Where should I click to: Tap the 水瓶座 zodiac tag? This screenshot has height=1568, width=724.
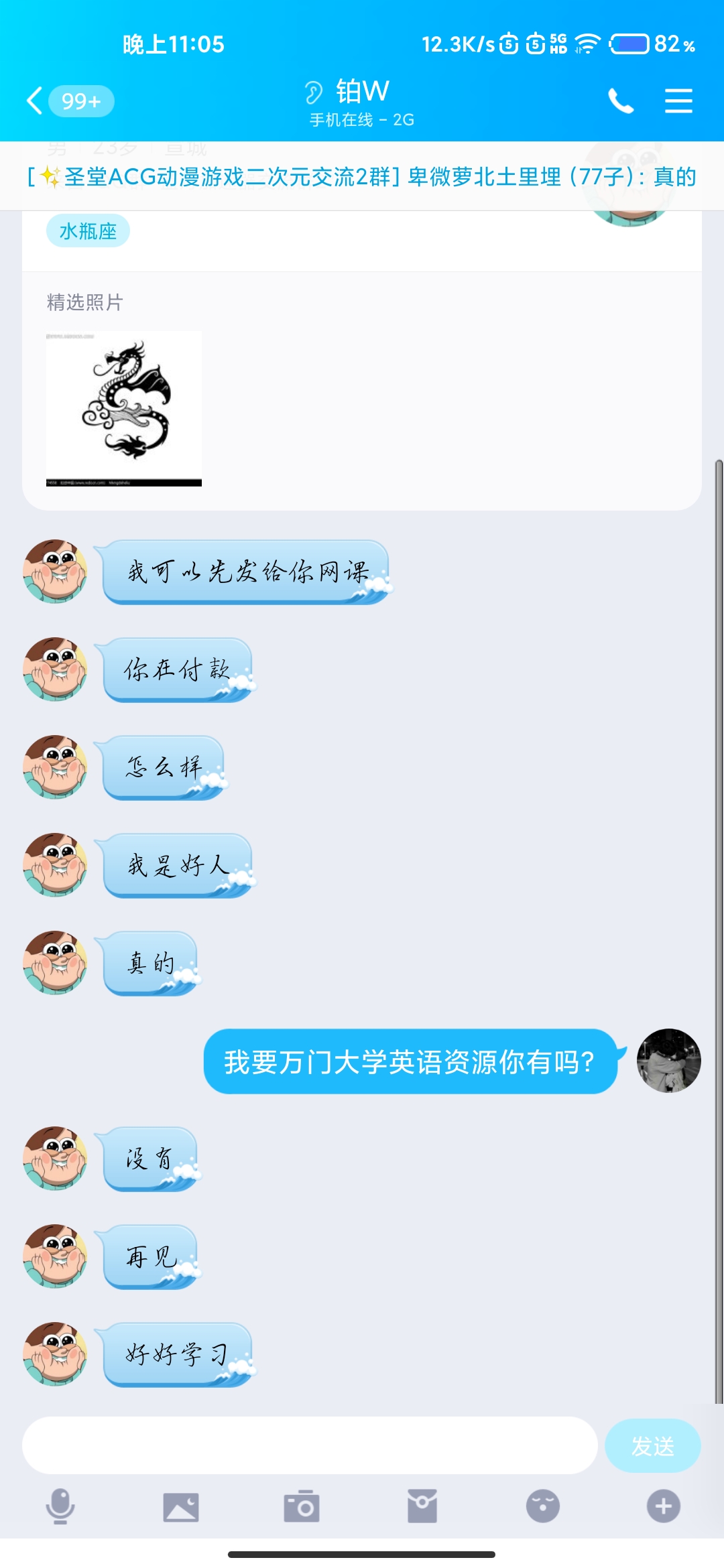pos(88,231)
